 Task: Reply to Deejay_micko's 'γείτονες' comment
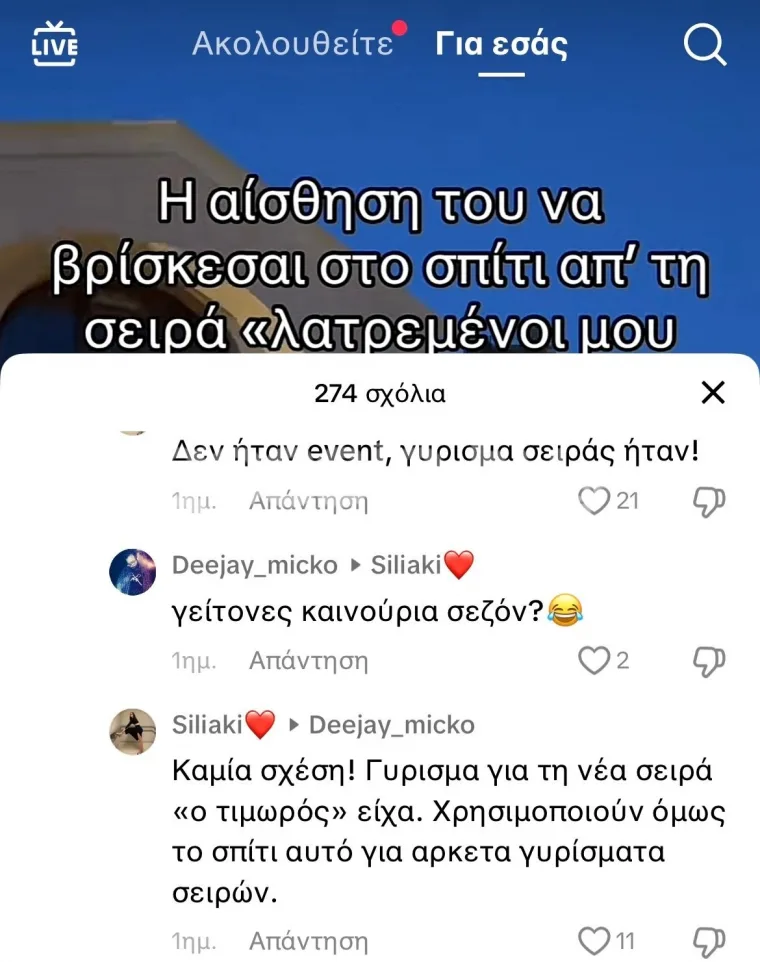coord(308,660)
